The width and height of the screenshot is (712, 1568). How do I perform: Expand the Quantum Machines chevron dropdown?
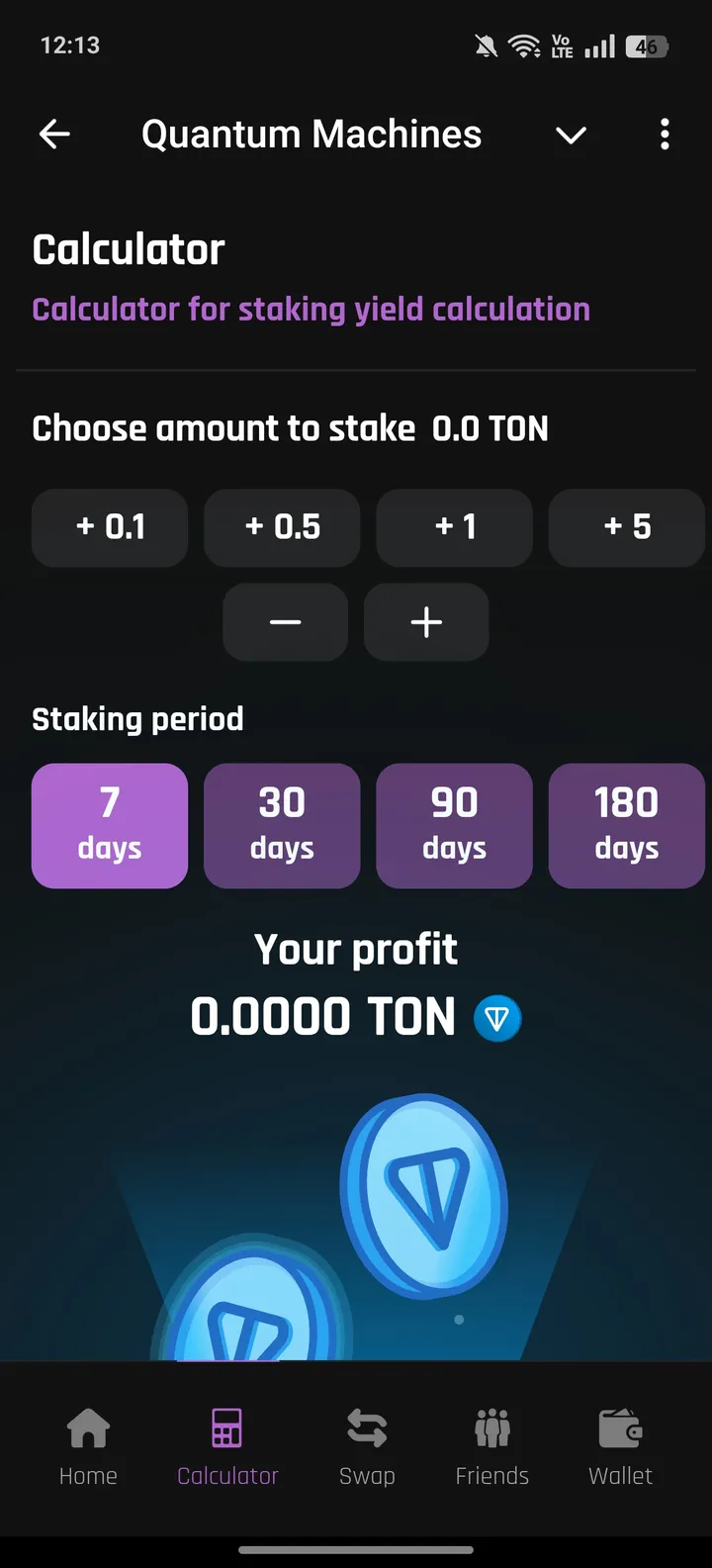pyautogui.click(x=571, y=136)
